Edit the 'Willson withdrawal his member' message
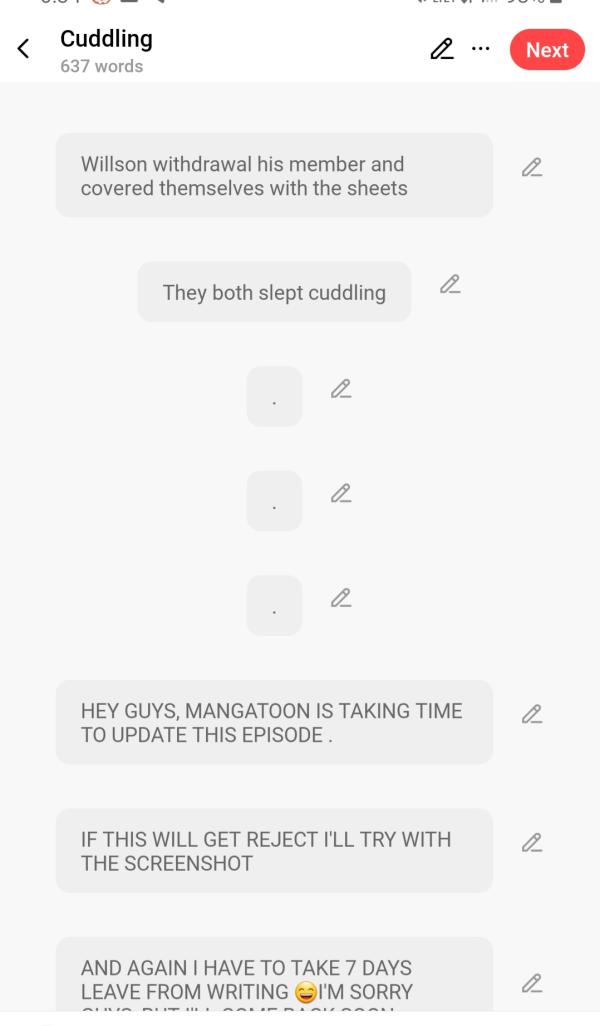The image size is (600, 1026). point(532,167)
